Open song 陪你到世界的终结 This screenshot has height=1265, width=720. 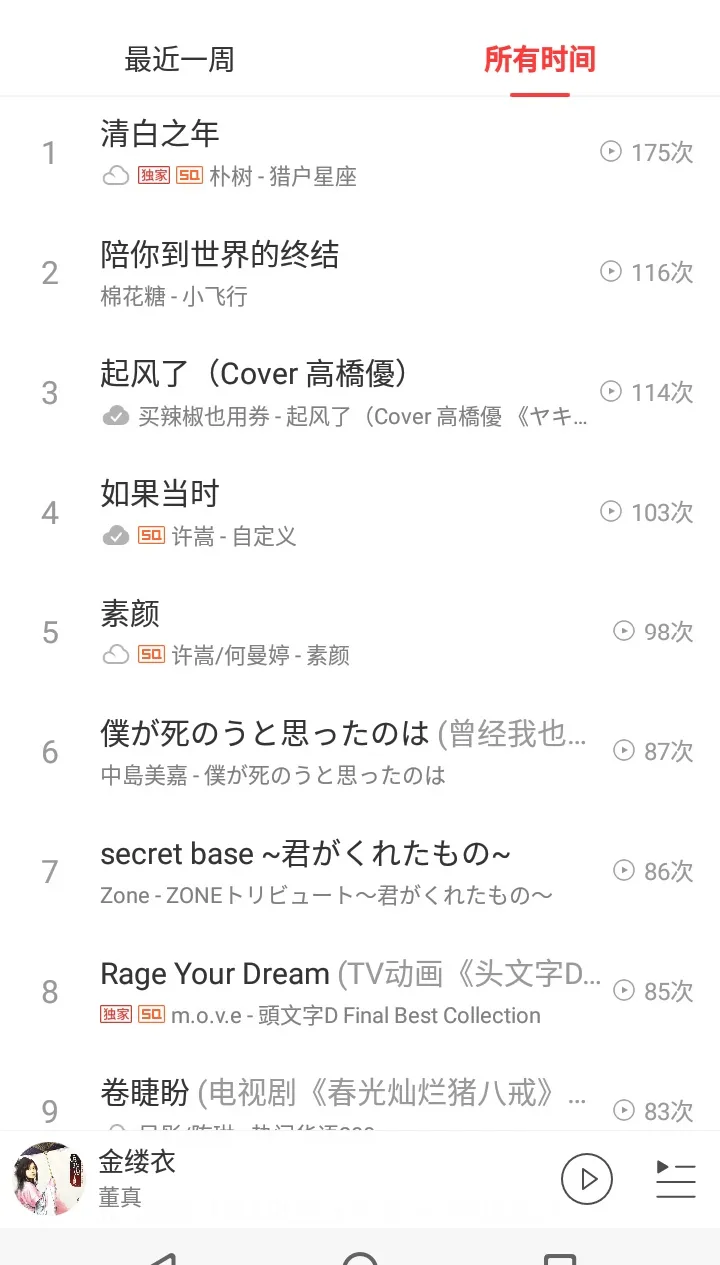[360, 273]
